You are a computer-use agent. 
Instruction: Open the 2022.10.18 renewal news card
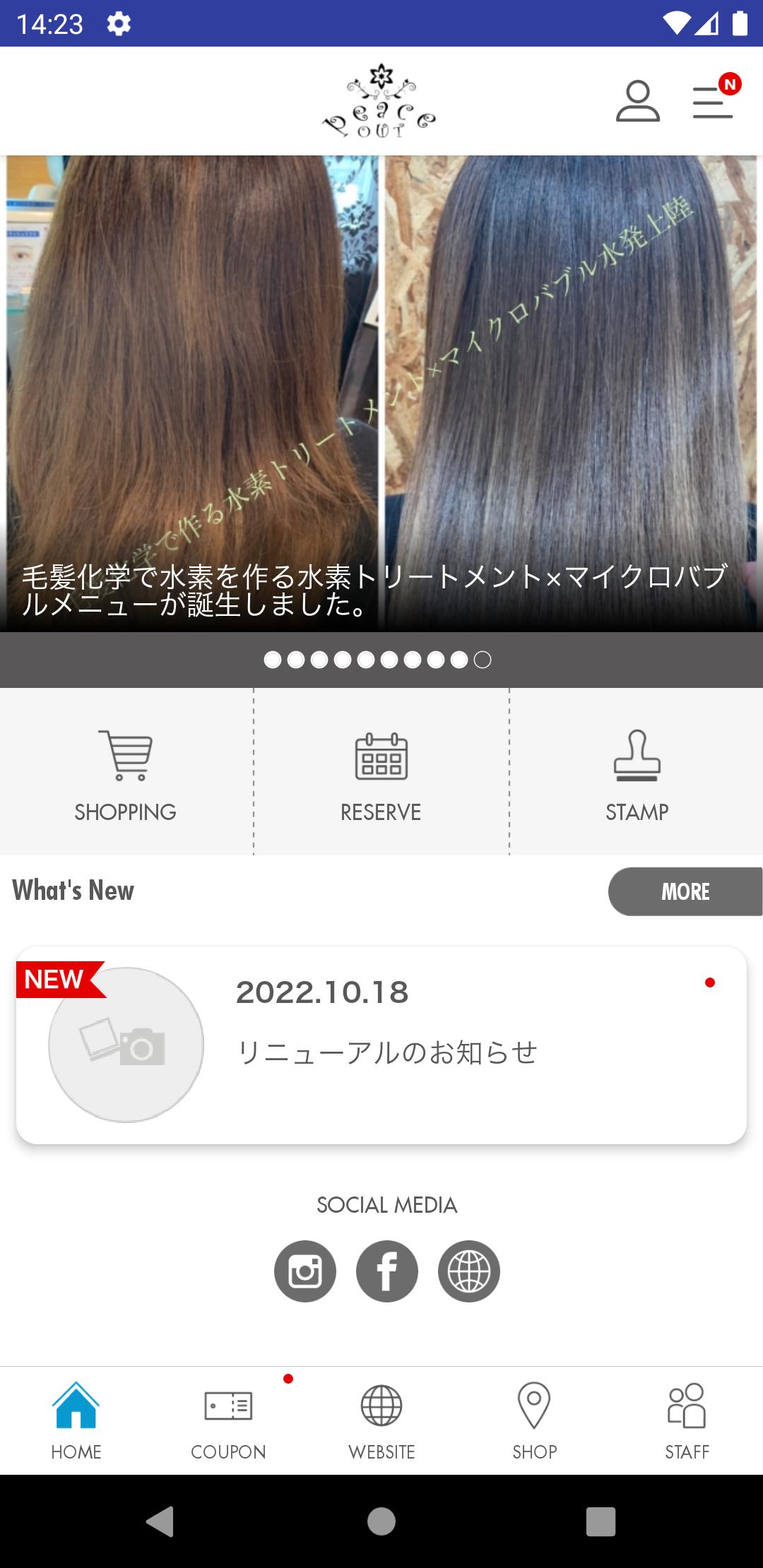[x=381, y=1045]
